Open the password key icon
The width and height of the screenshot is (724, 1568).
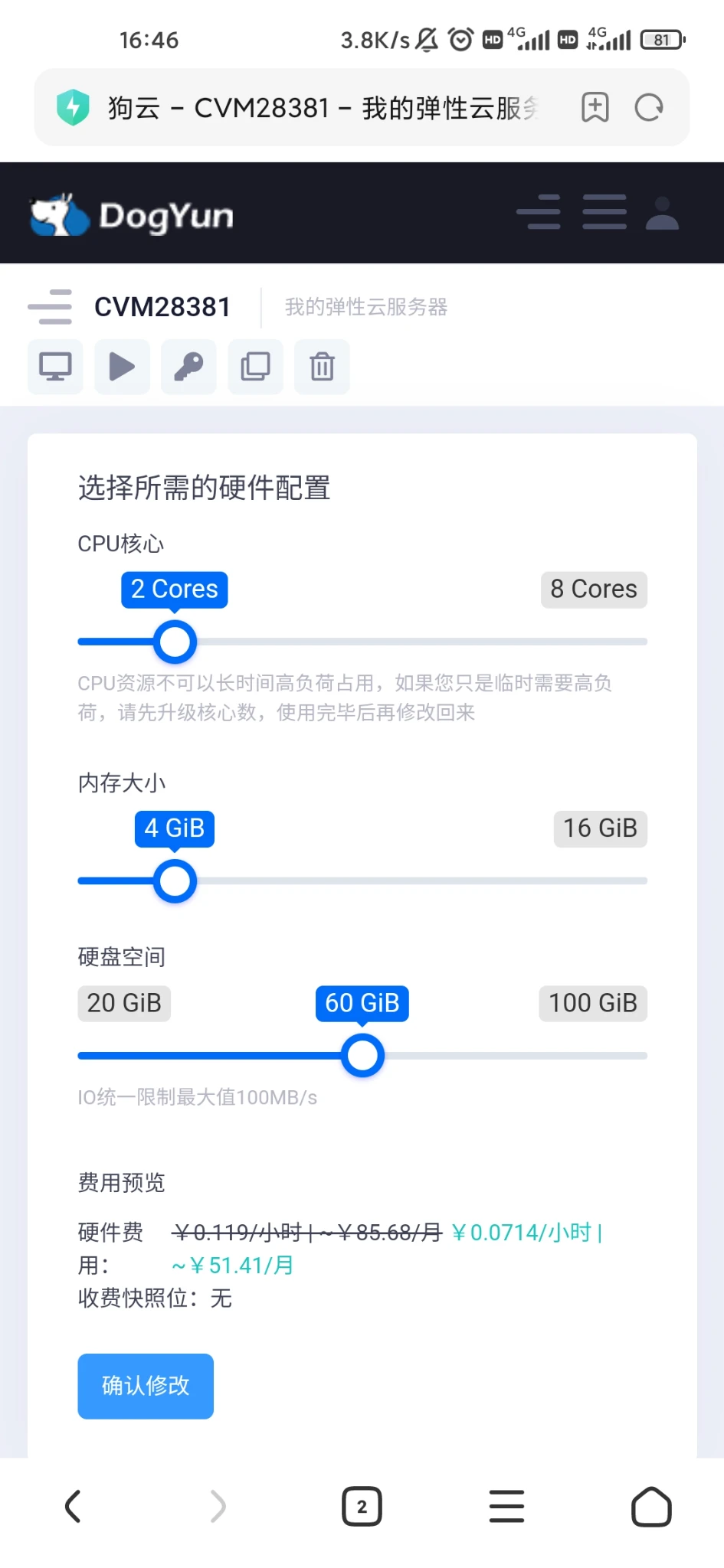[x=188, y=367]
